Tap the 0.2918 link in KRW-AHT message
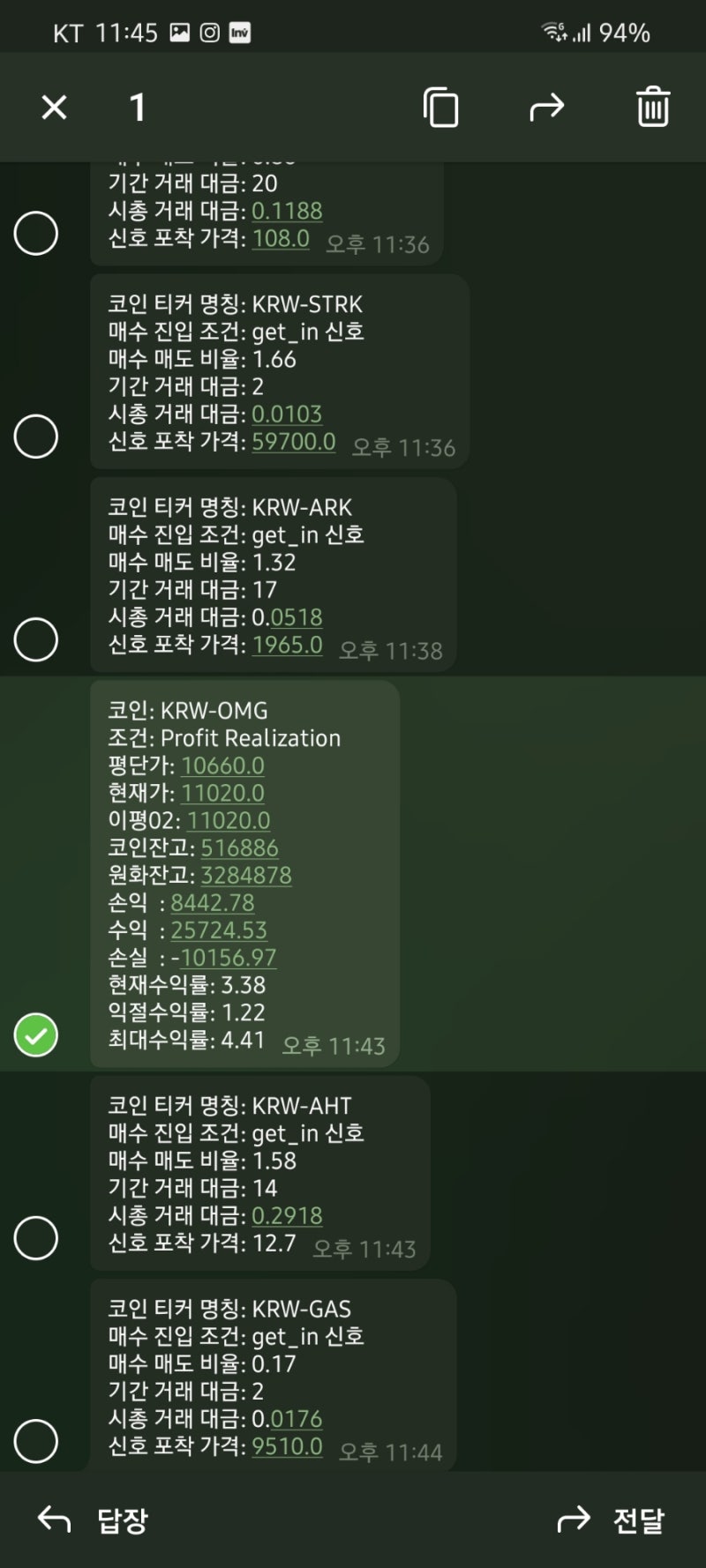 tap(287, 1215)
